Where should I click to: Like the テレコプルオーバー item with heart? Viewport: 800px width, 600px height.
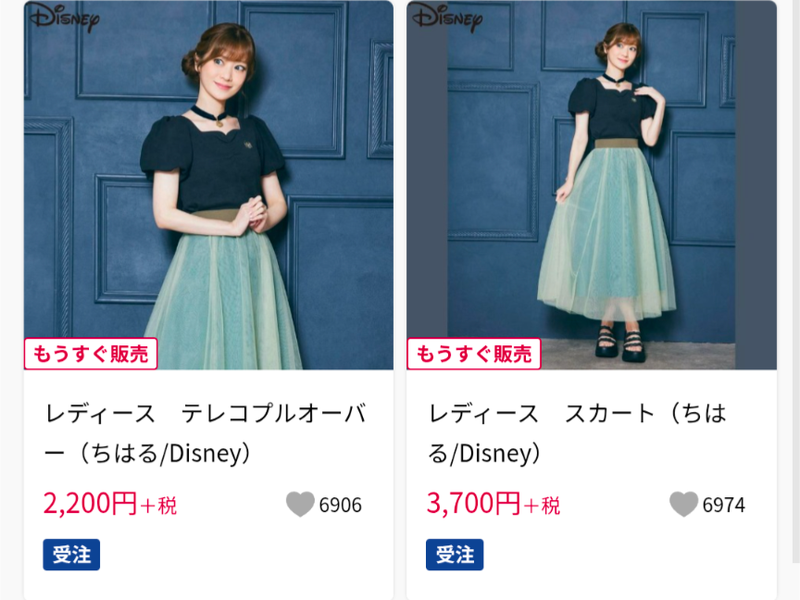(x=300, y=504)
